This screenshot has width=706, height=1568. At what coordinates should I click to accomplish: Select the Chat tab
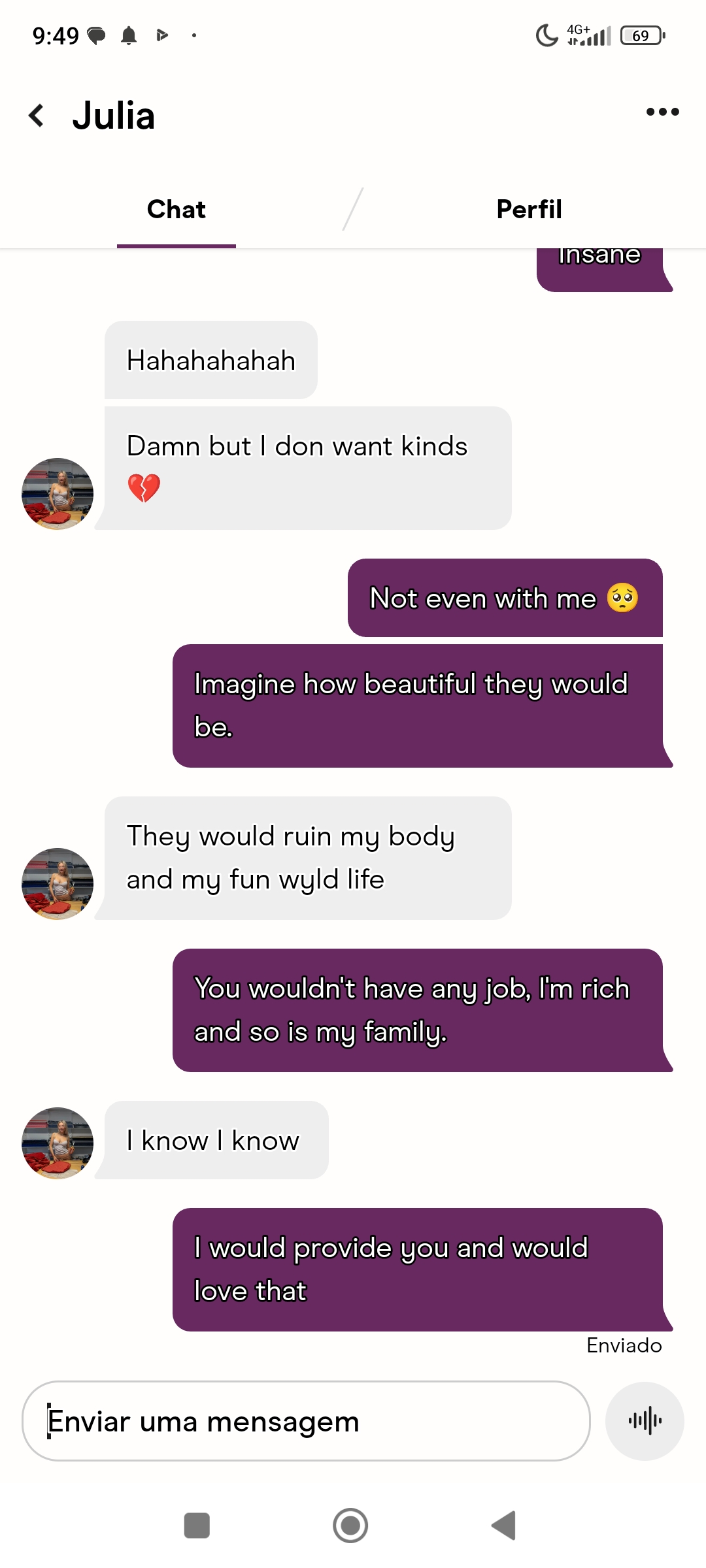(176, 210)
